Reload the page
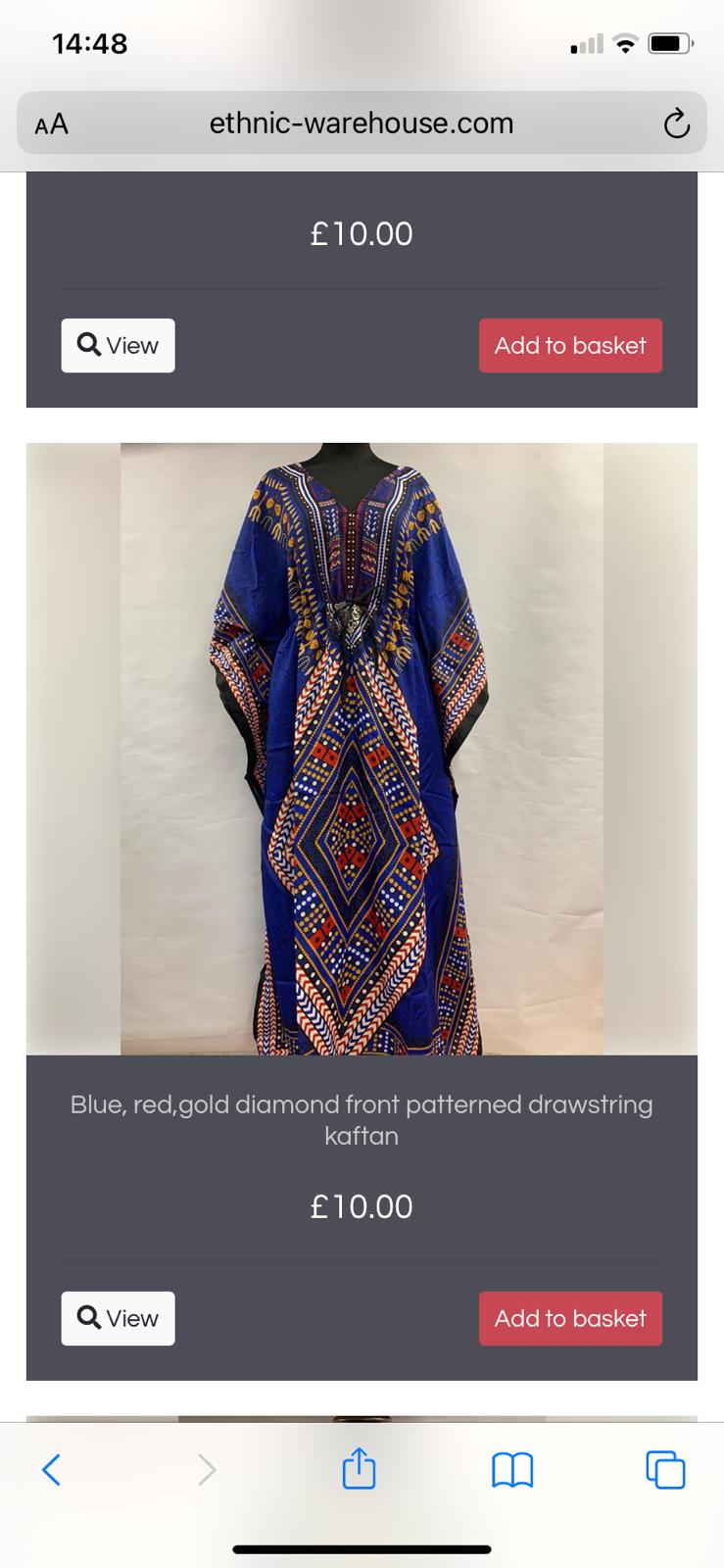The image size is (724, 1568). 676,124
